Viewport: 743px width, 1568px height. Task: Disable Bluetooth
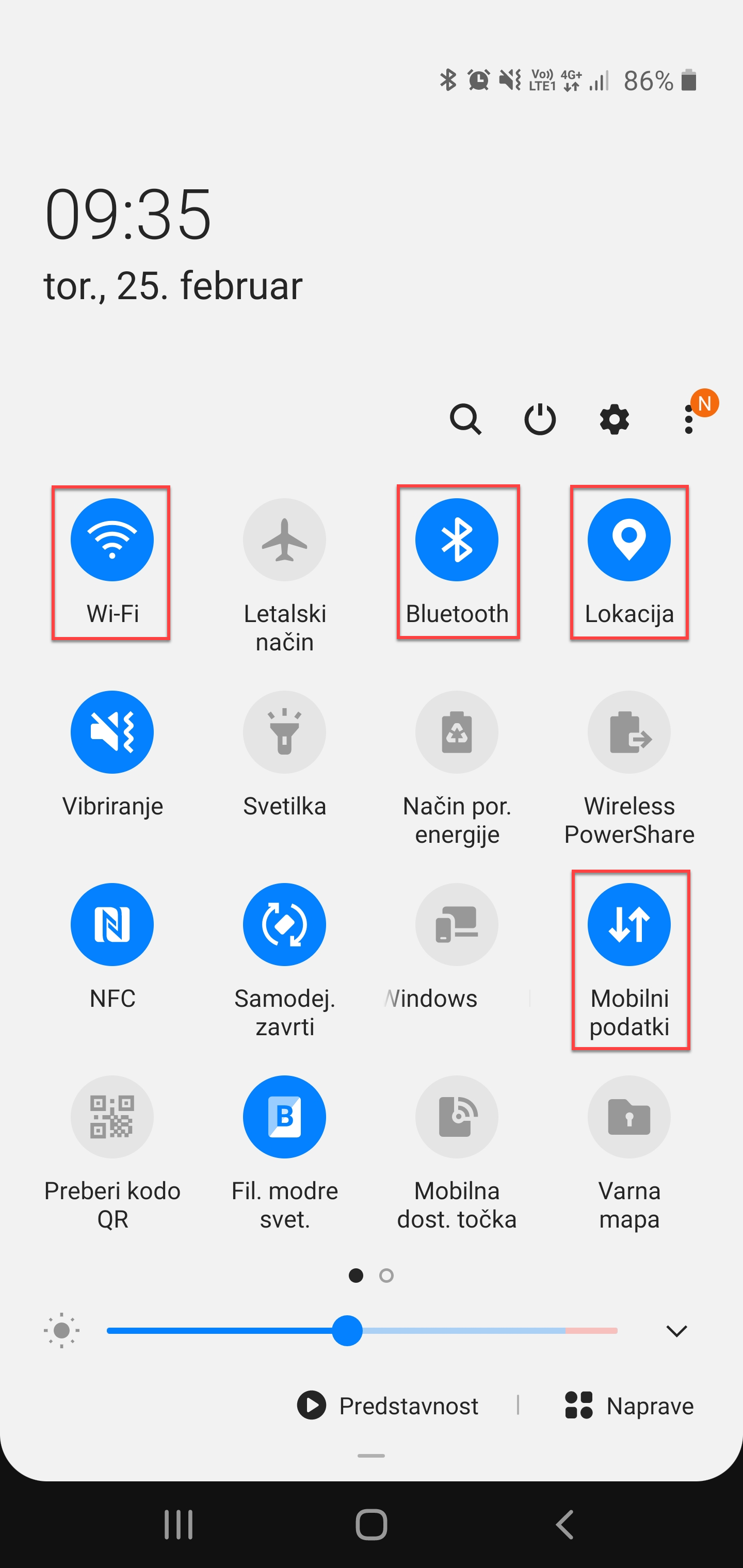457,540
